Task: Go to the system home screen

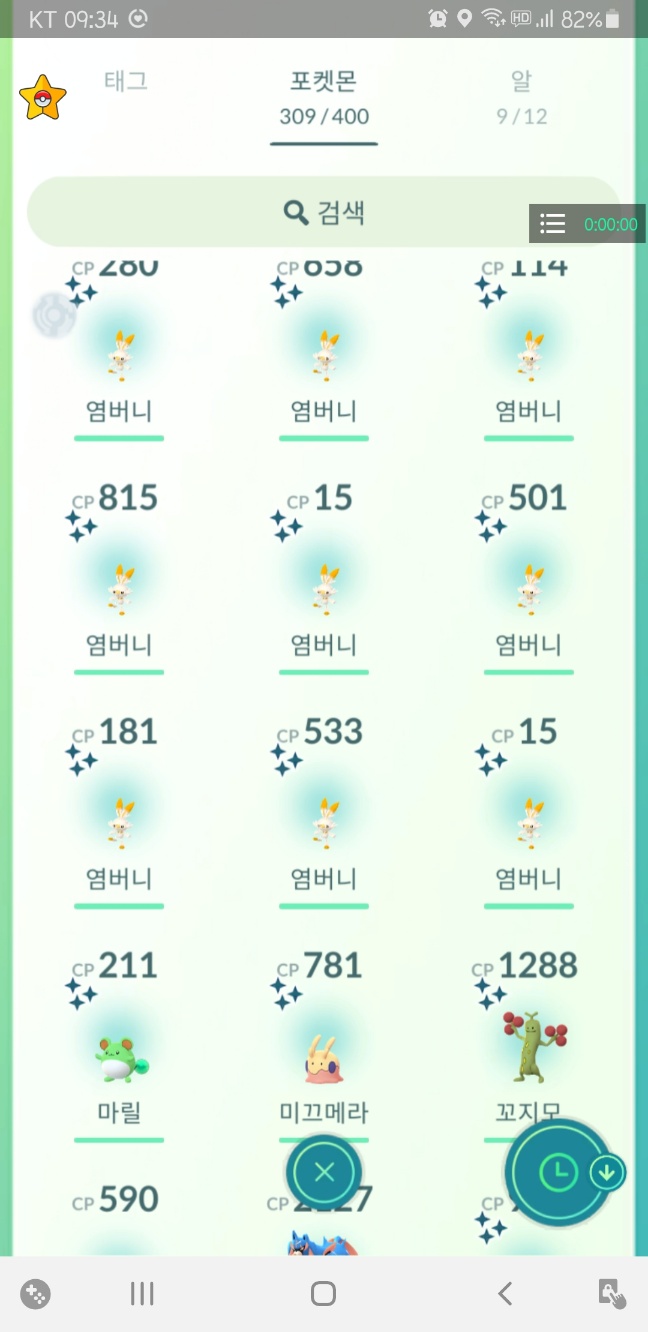Action: 323,1294
